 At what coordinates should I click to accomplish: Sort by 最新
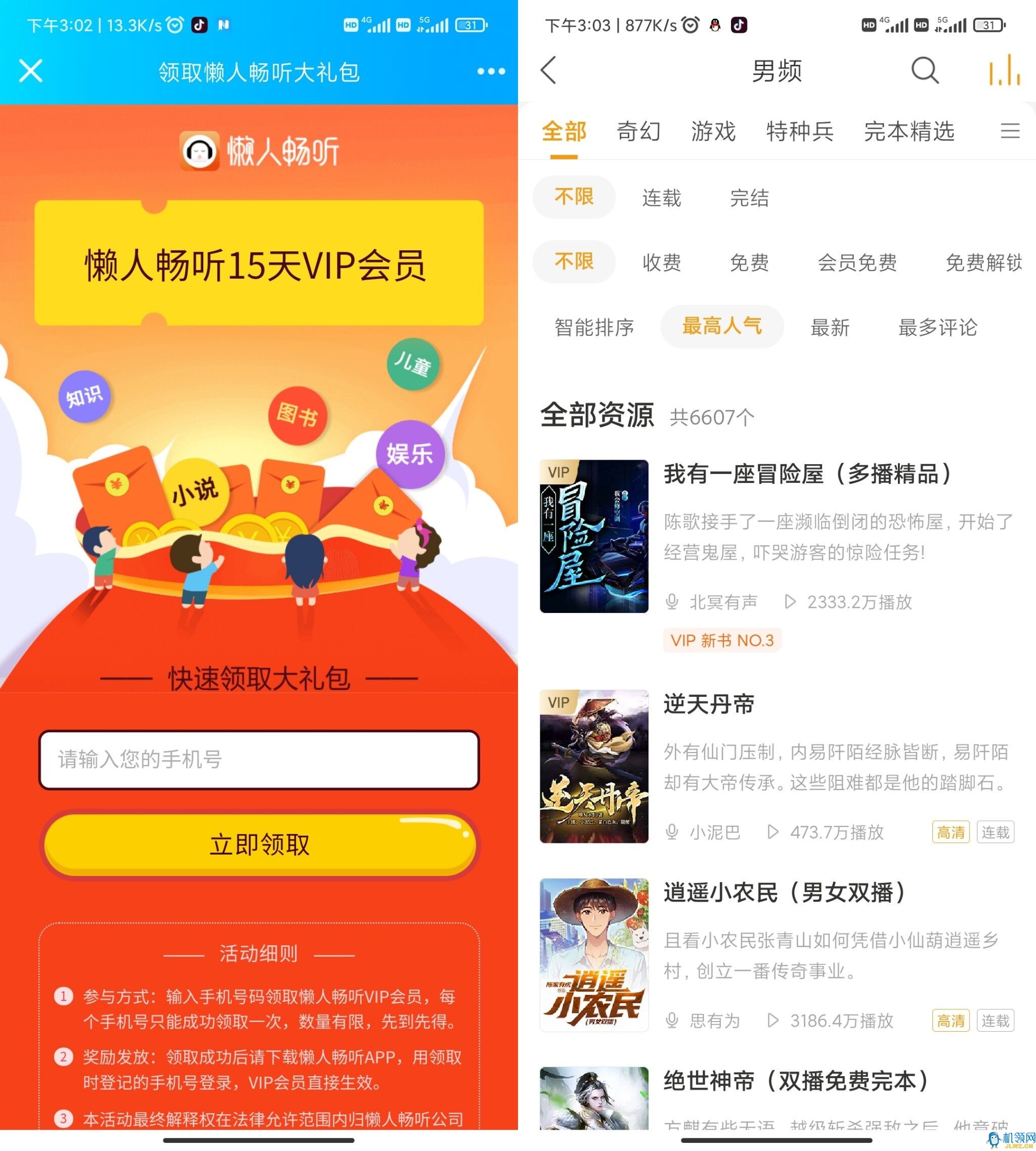point(830,327)
